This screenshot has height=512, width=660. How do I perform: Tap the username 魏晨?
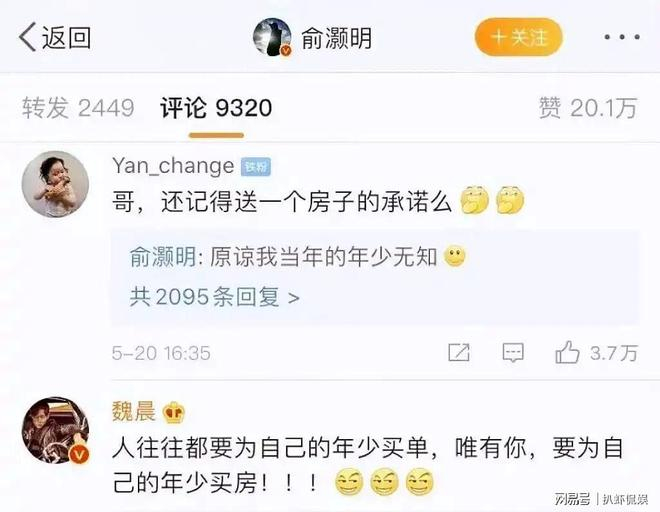(x=134, y=411)
